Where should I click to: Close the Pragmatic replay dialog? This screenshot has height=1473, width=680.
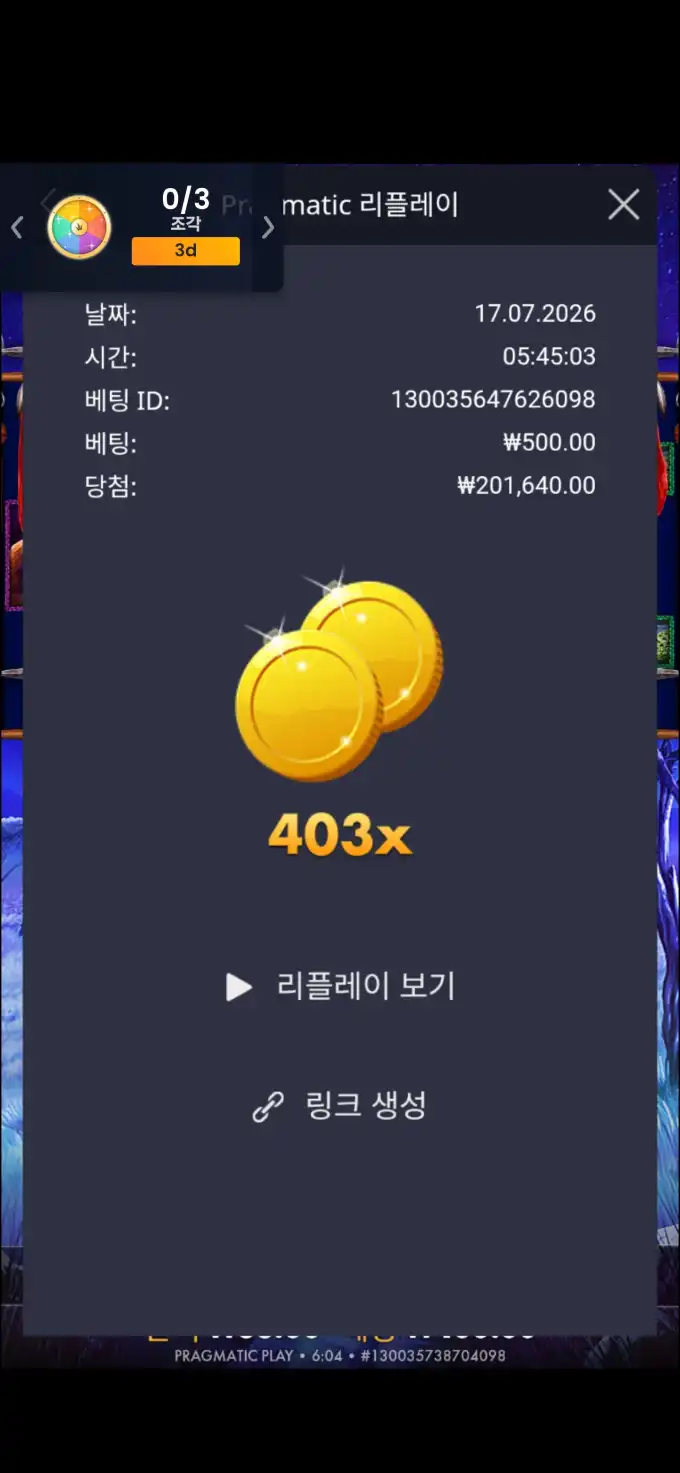click(x=624, y=205)
